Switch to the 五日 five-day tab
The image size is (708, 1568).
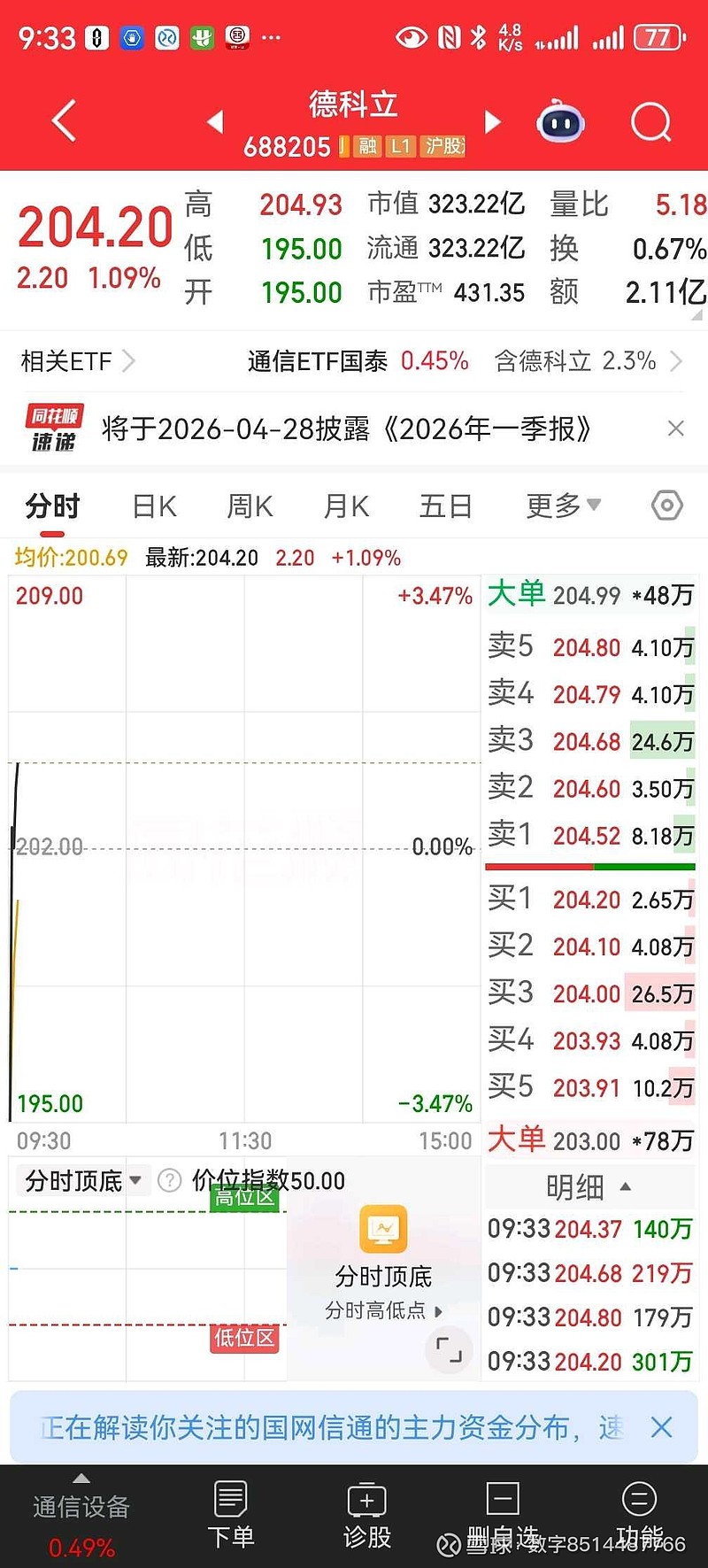click(445, 505)
